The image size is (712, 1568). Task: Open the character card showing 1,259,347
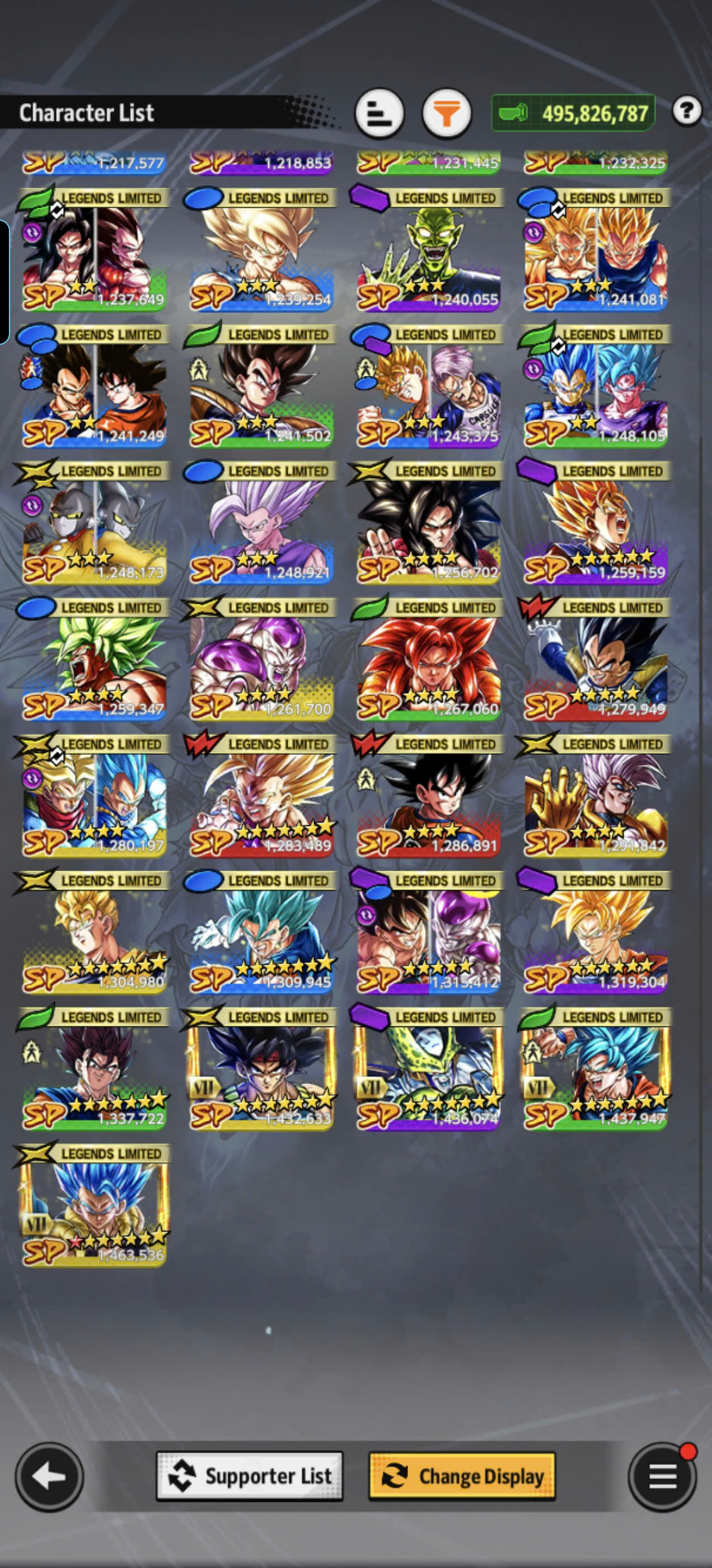pos(93,659)
